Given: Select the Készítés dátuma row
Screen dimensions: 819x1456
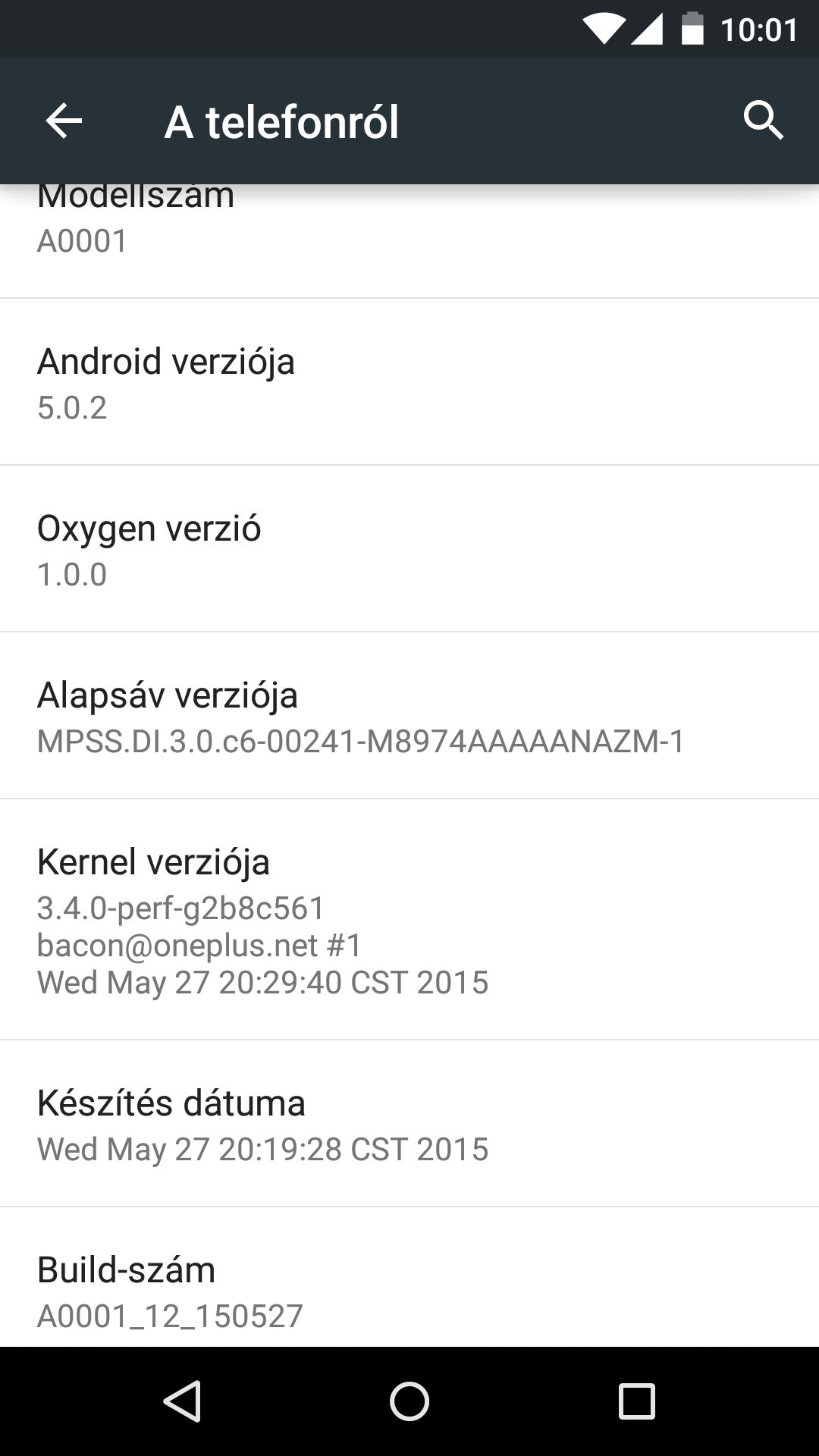Looking at the screenshot, I should click(409, 1124).
